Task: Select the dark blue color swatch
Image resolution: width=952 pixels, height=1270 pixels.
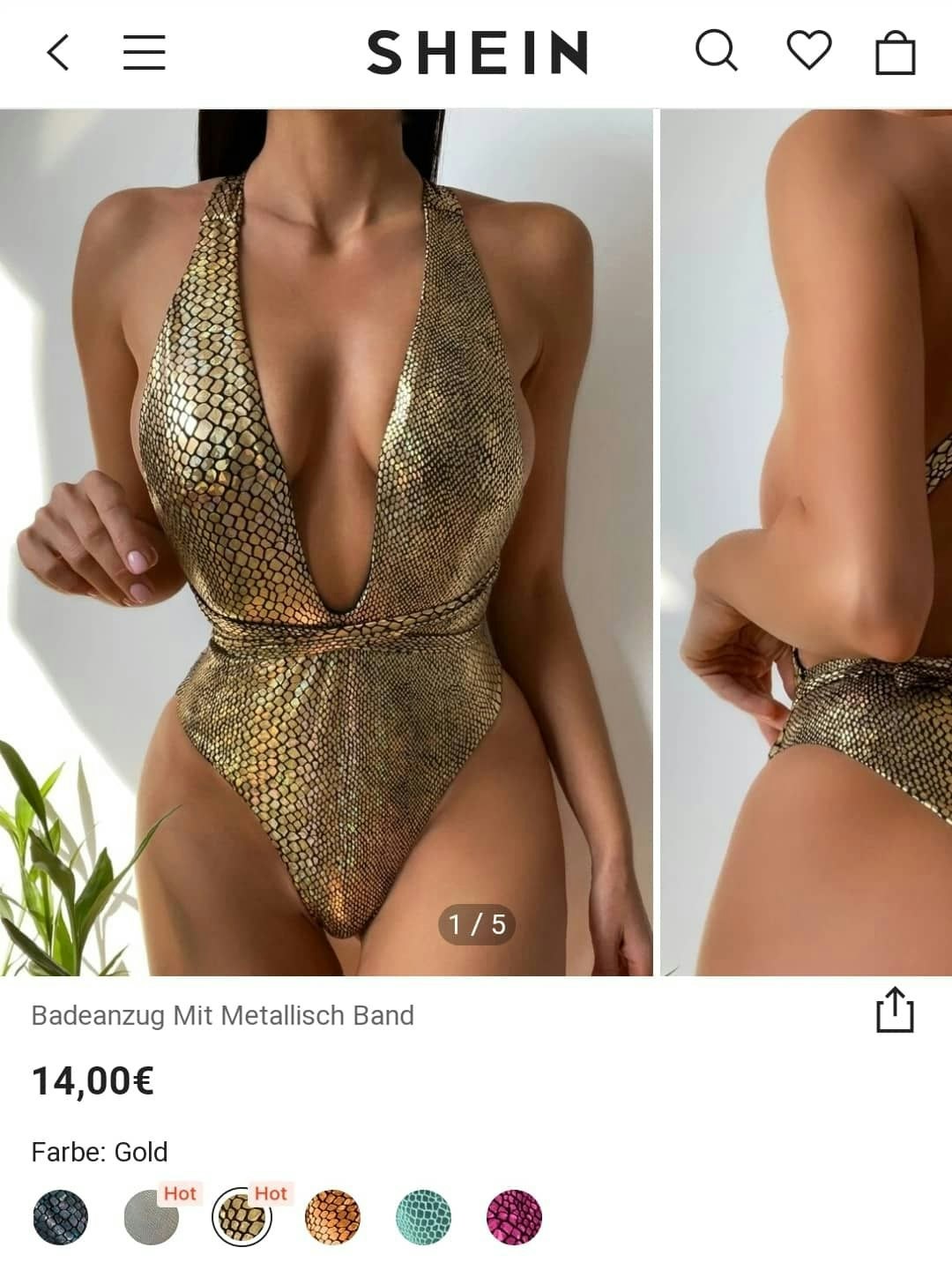Action: (61, 1217)
